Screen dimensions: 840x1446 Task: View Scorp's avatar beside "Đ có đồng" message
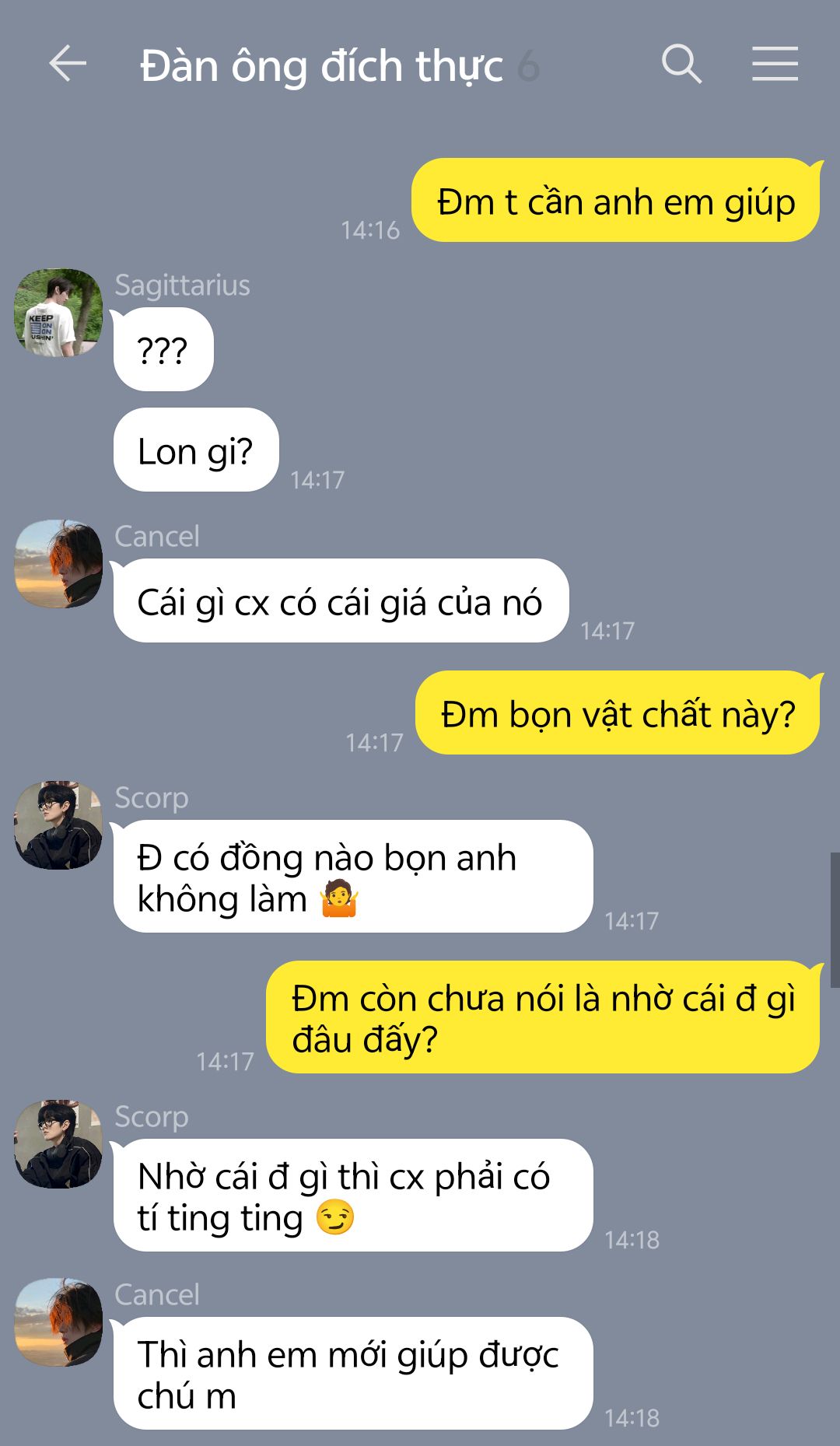pyautogui.click(x=58, y=825)
